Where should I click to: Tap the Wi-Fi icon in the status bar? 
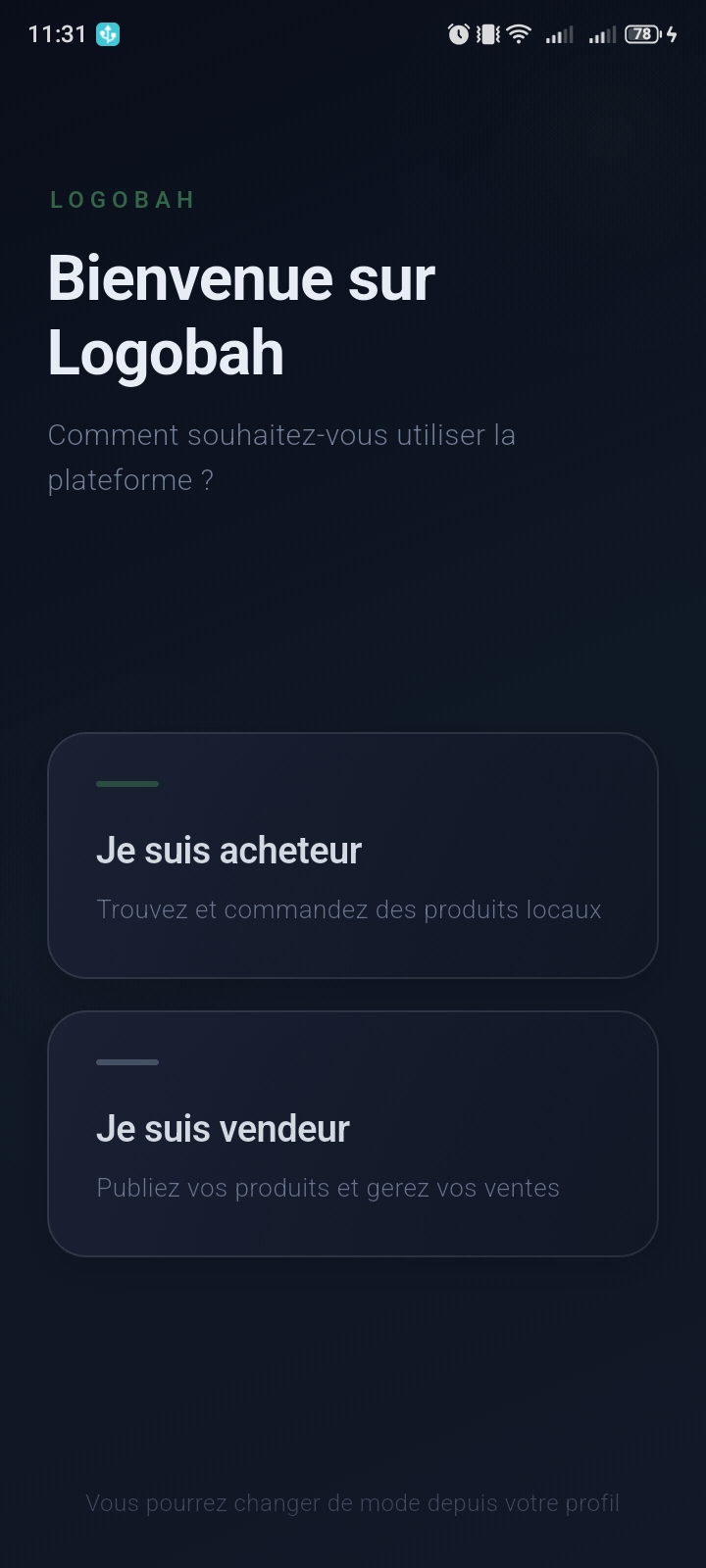[x=518, y=33]
